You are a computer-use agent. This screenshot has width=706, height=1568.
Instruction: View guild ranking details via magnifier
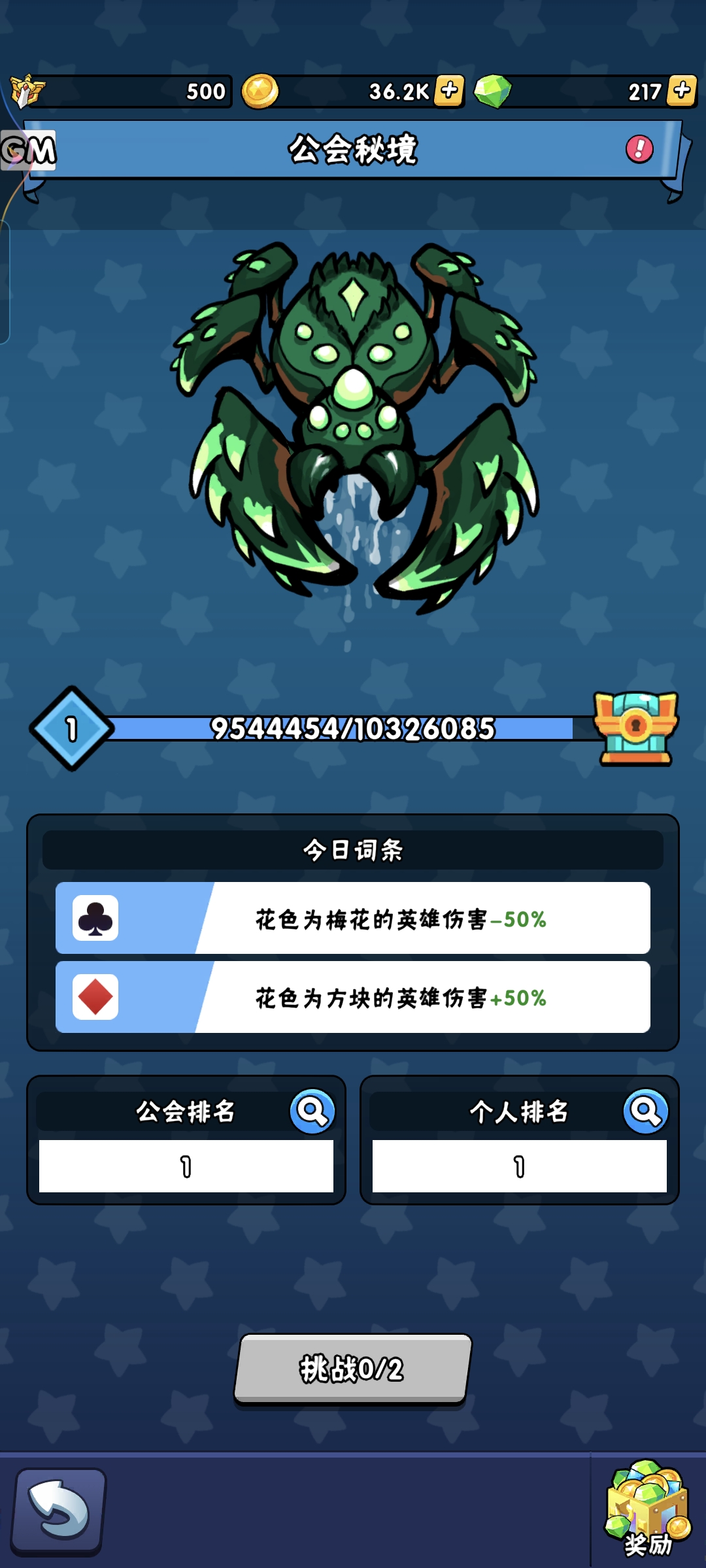pos(312,1111)
